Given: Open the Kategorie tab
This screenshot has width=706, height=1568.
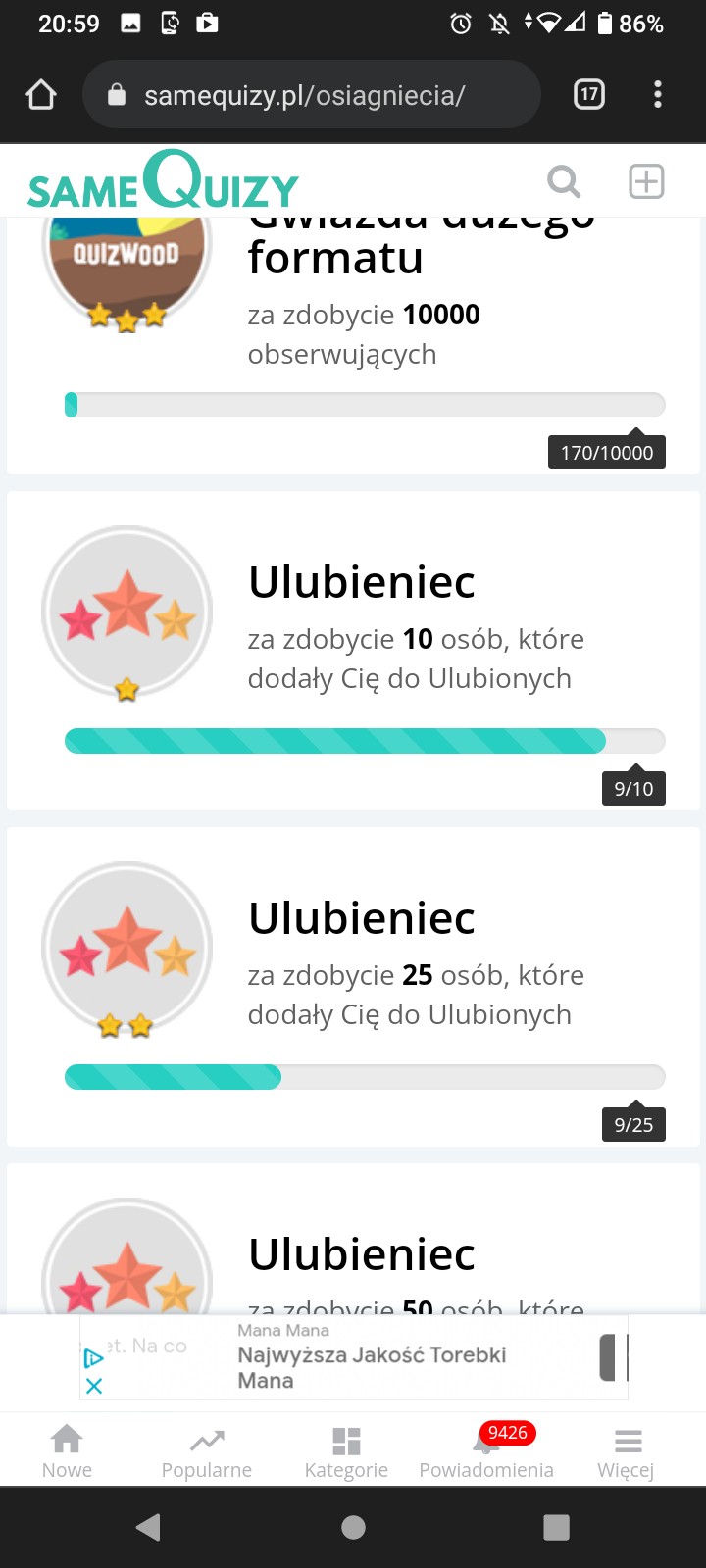Looking at the screenshot, I should (x=346, y=1451).
